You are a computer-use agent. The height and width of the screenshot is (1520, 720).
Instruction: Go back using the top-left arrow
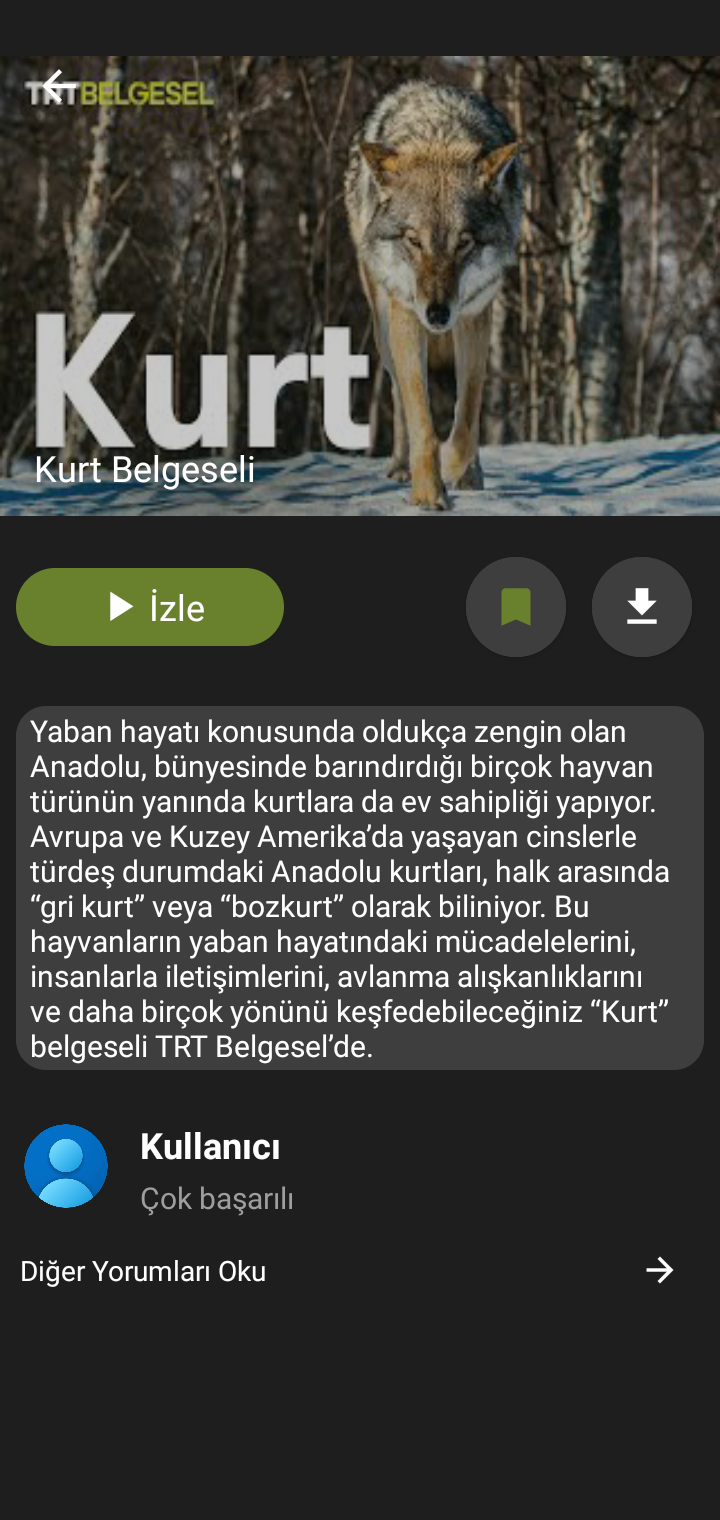[60, 87]
